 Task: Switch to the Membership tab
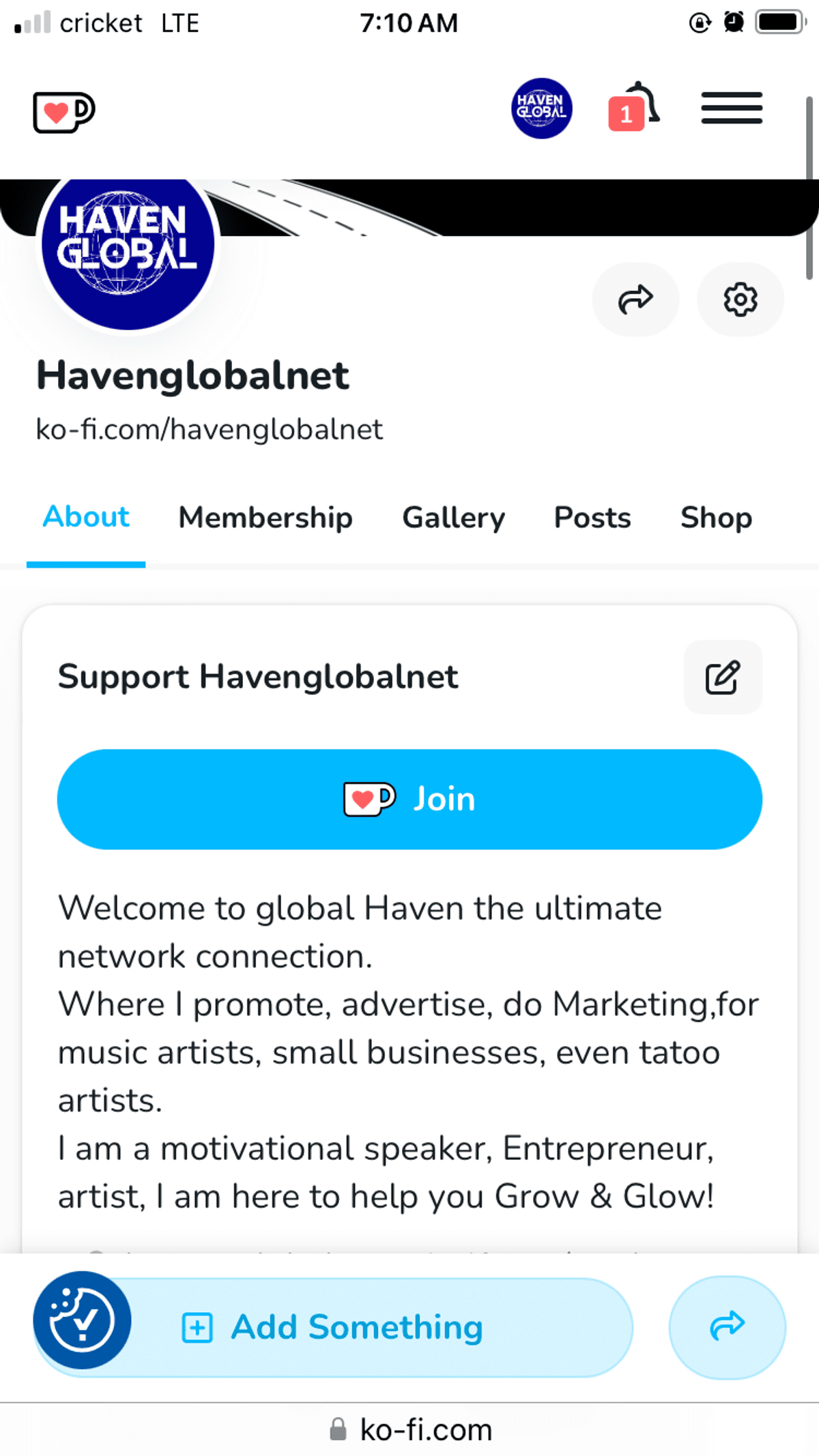265,517
